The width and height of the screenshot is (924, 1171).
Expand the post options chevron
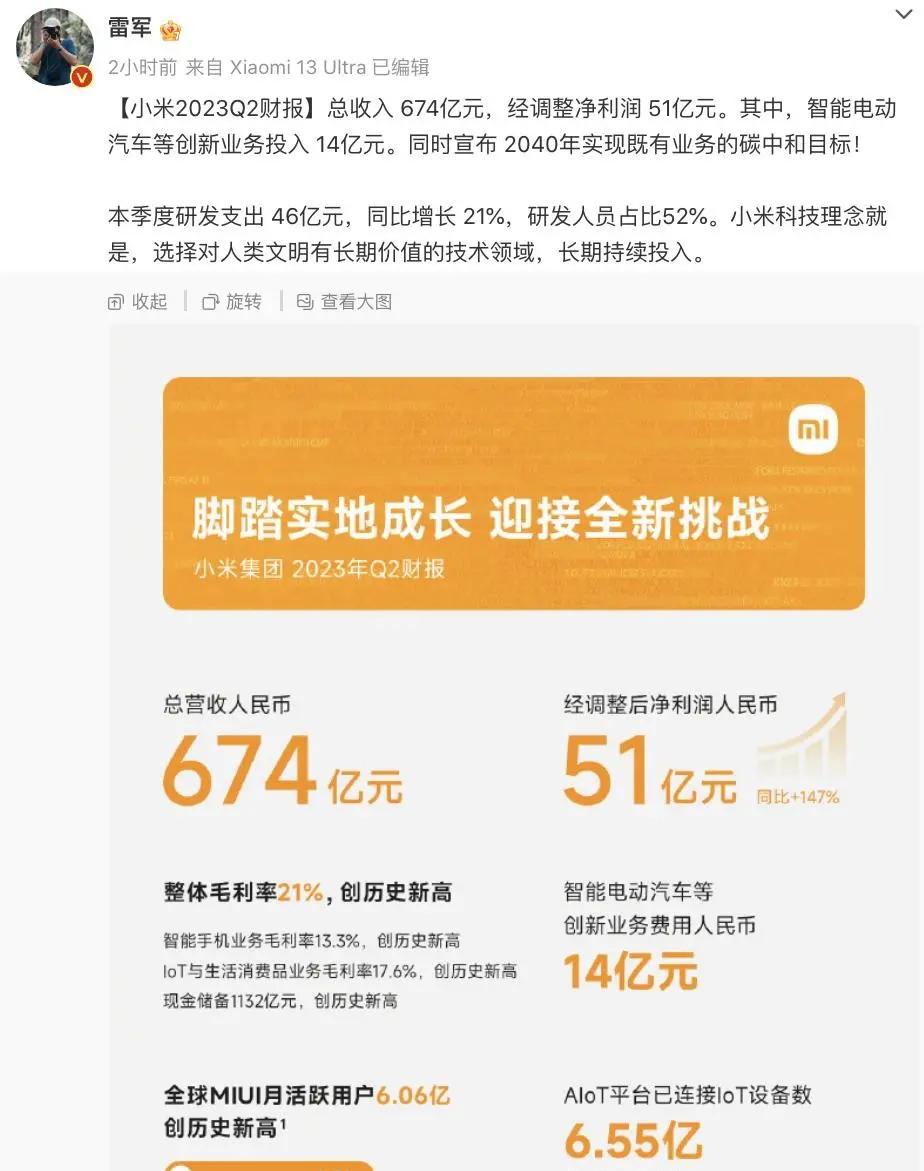[902, 13]
